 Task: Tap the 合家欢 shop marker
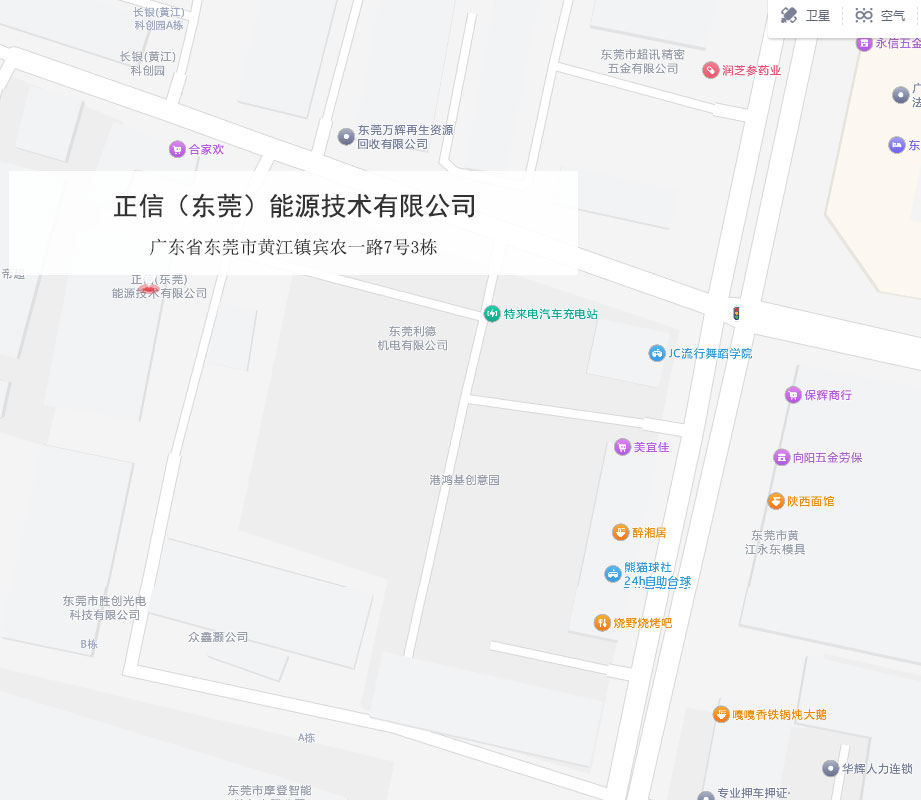[x=177, y=149]
